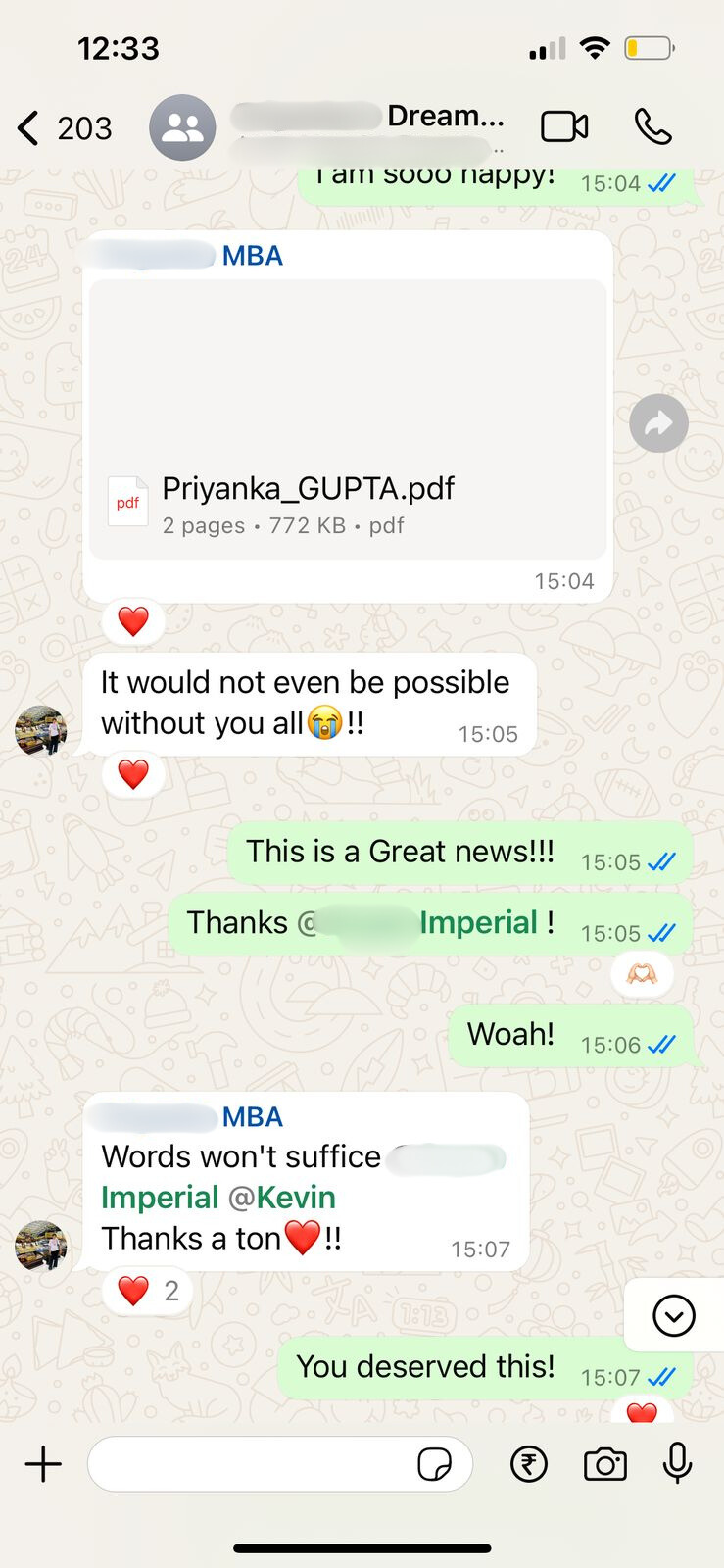This screenshot has height=1568, width=724.
Task: Open the sticker picker
Action: pos(434,1465)
